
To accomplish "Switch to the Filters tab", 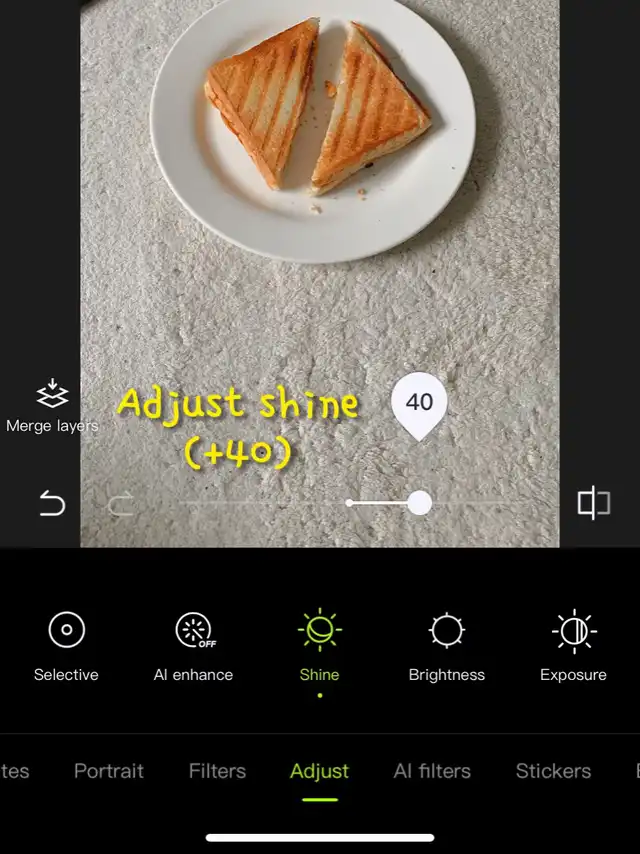I will point(217,771).
